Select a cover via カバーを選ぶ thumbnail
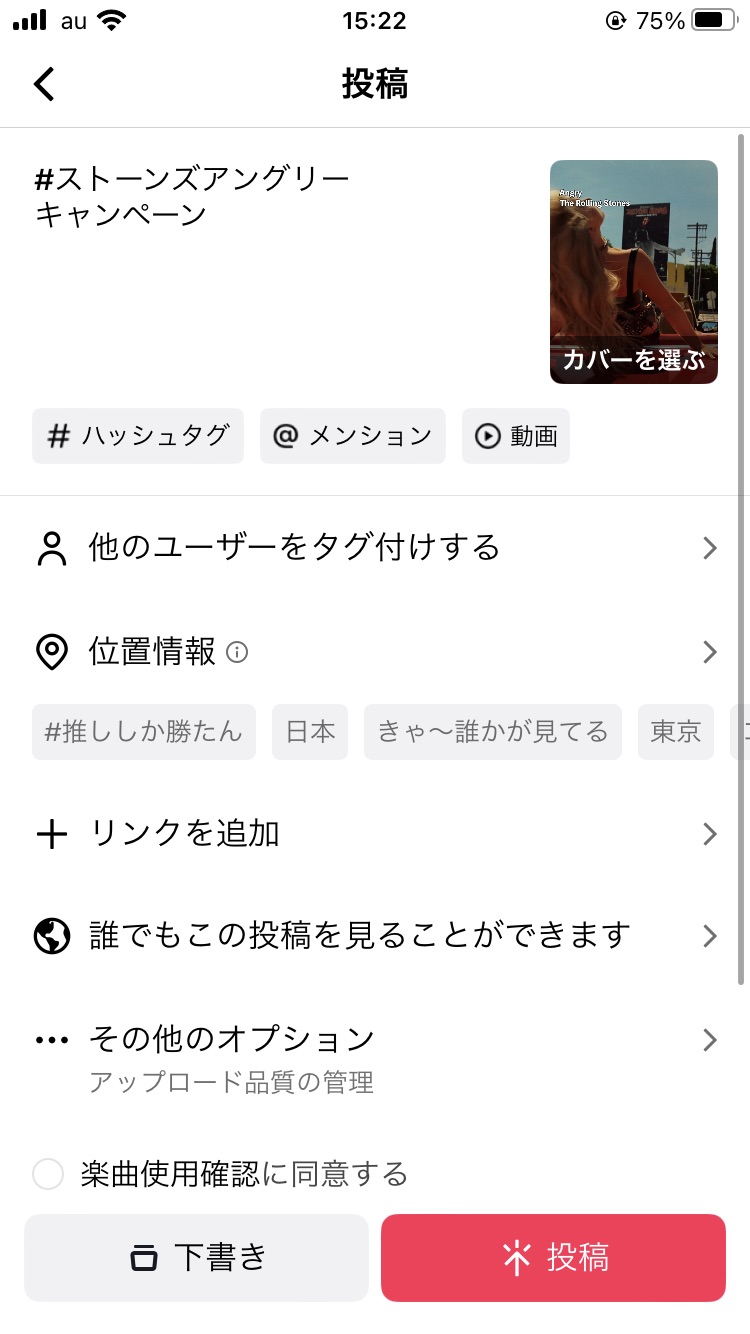 pyautogui.click(x=633, y=272)
